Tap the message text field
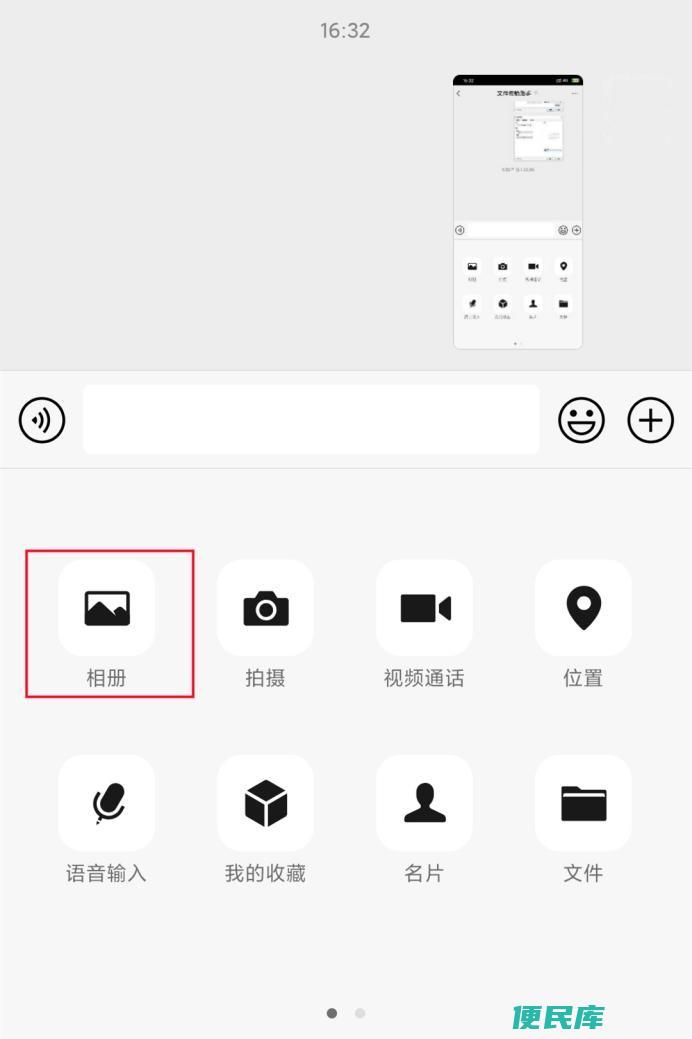 point(310,420)
